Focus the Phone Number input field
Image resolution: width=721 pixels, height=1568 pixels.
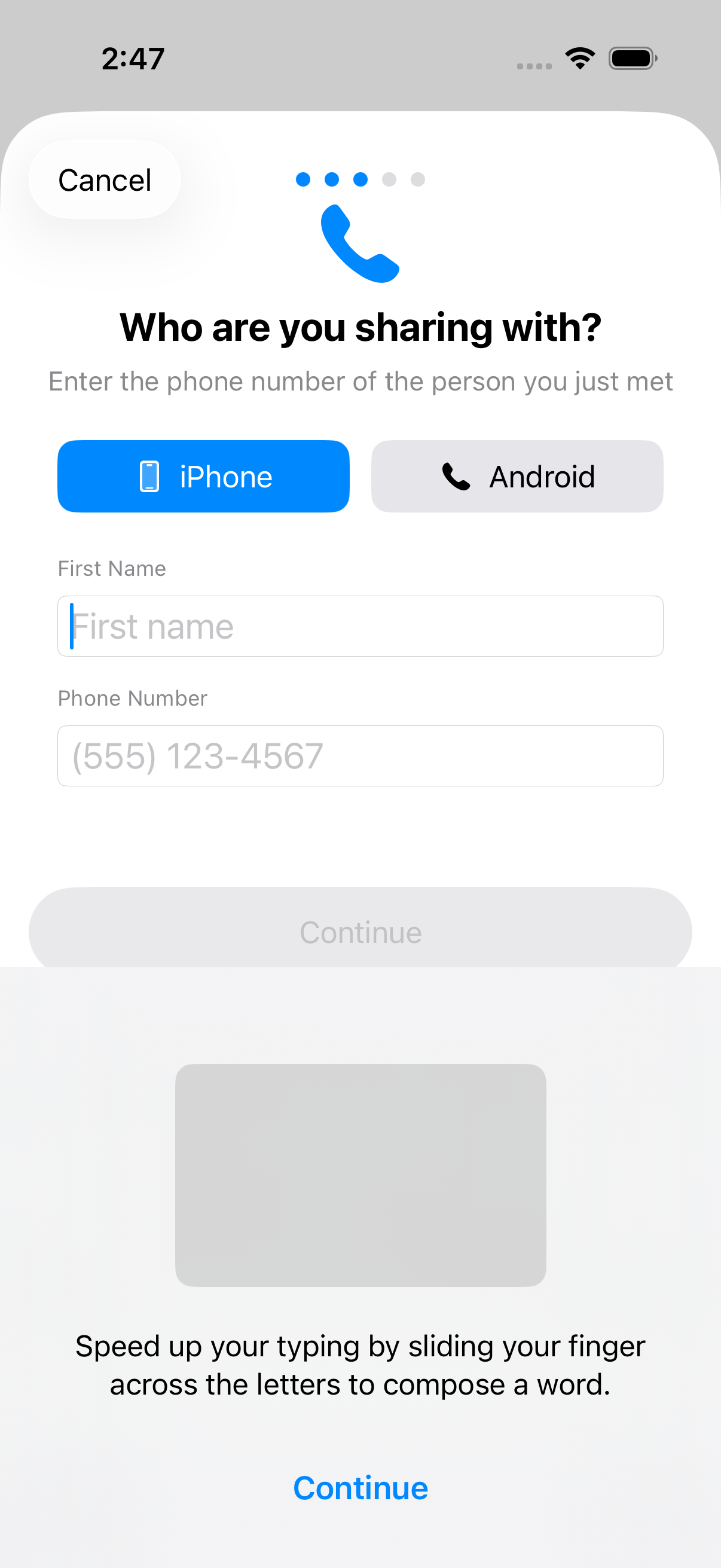point(360,756)
